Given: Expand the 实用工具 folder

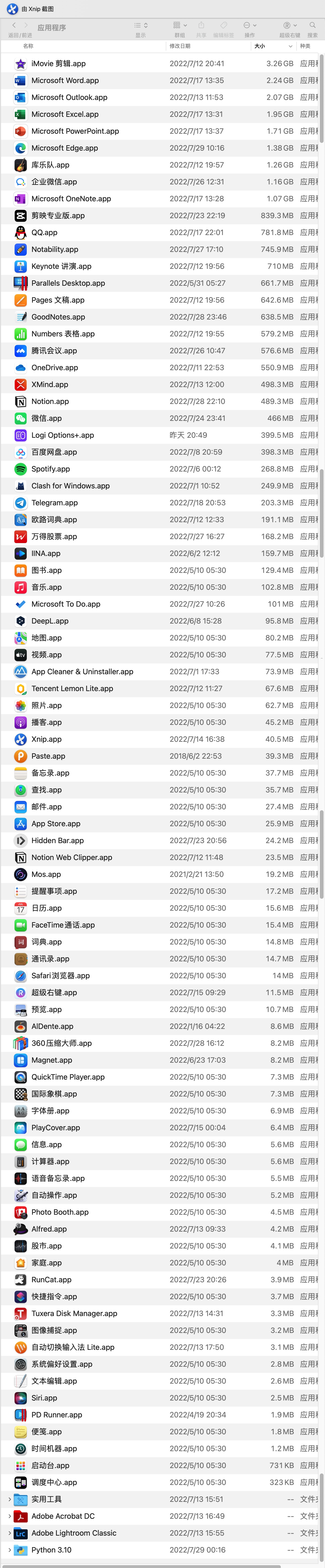Looking at the screenshot, I should coord(9,1499).
